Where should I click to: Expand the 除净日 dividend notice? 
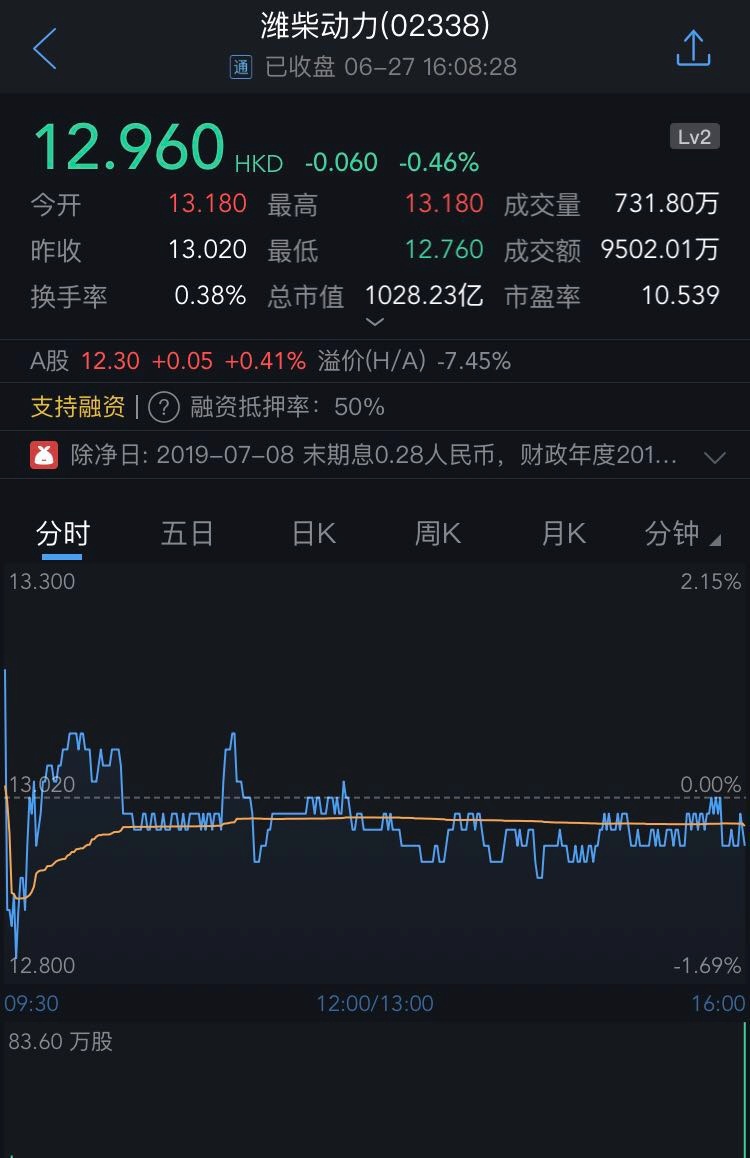click(714, 458)
